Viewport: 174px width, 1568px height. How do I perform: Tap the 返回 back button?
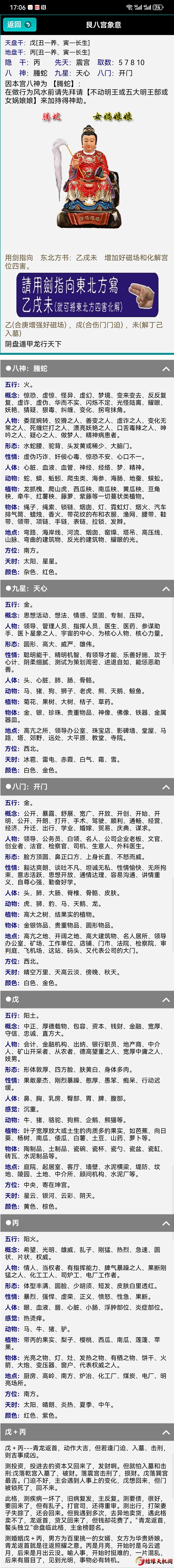(x=18, y=24)
